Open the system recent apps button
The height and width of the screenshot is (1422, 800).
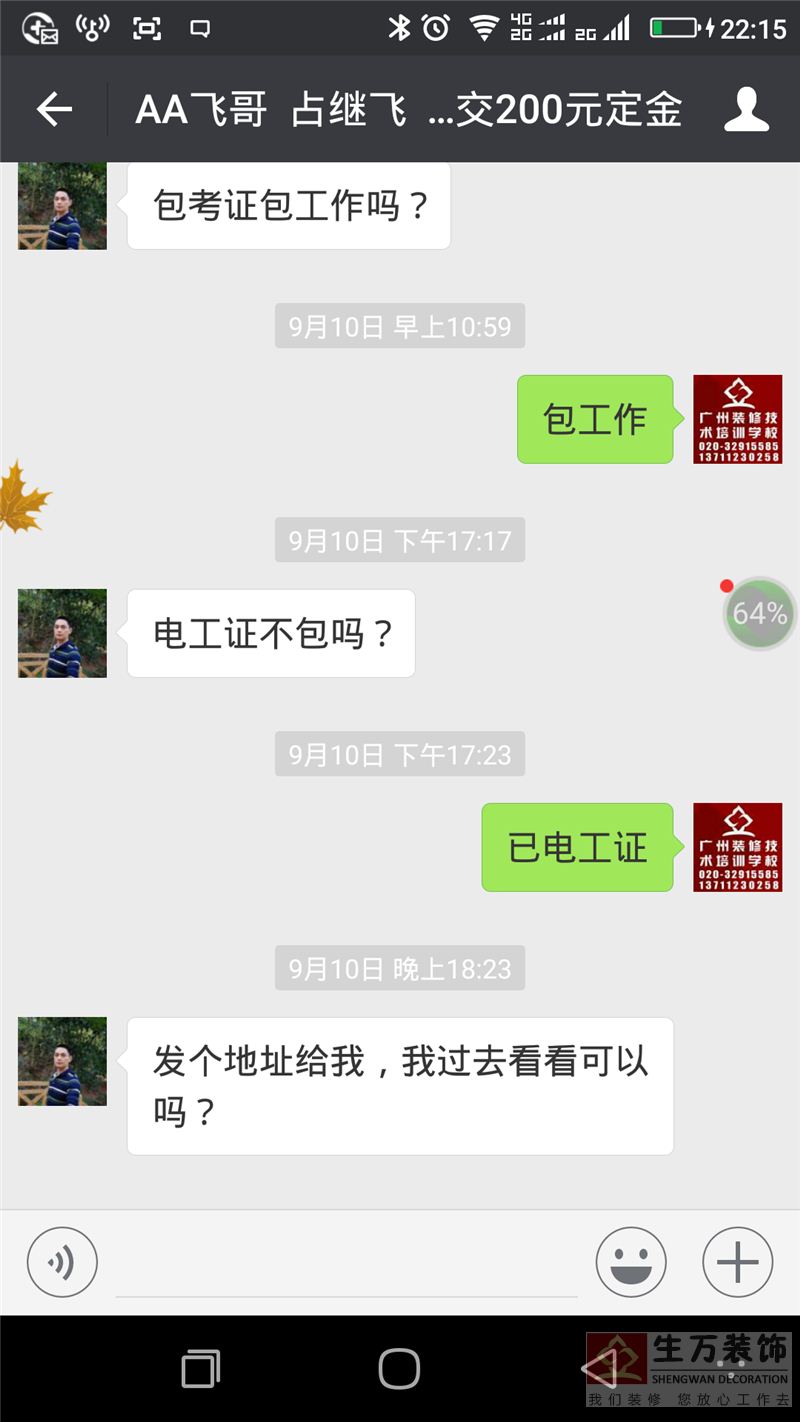[x=200, y=1368]
